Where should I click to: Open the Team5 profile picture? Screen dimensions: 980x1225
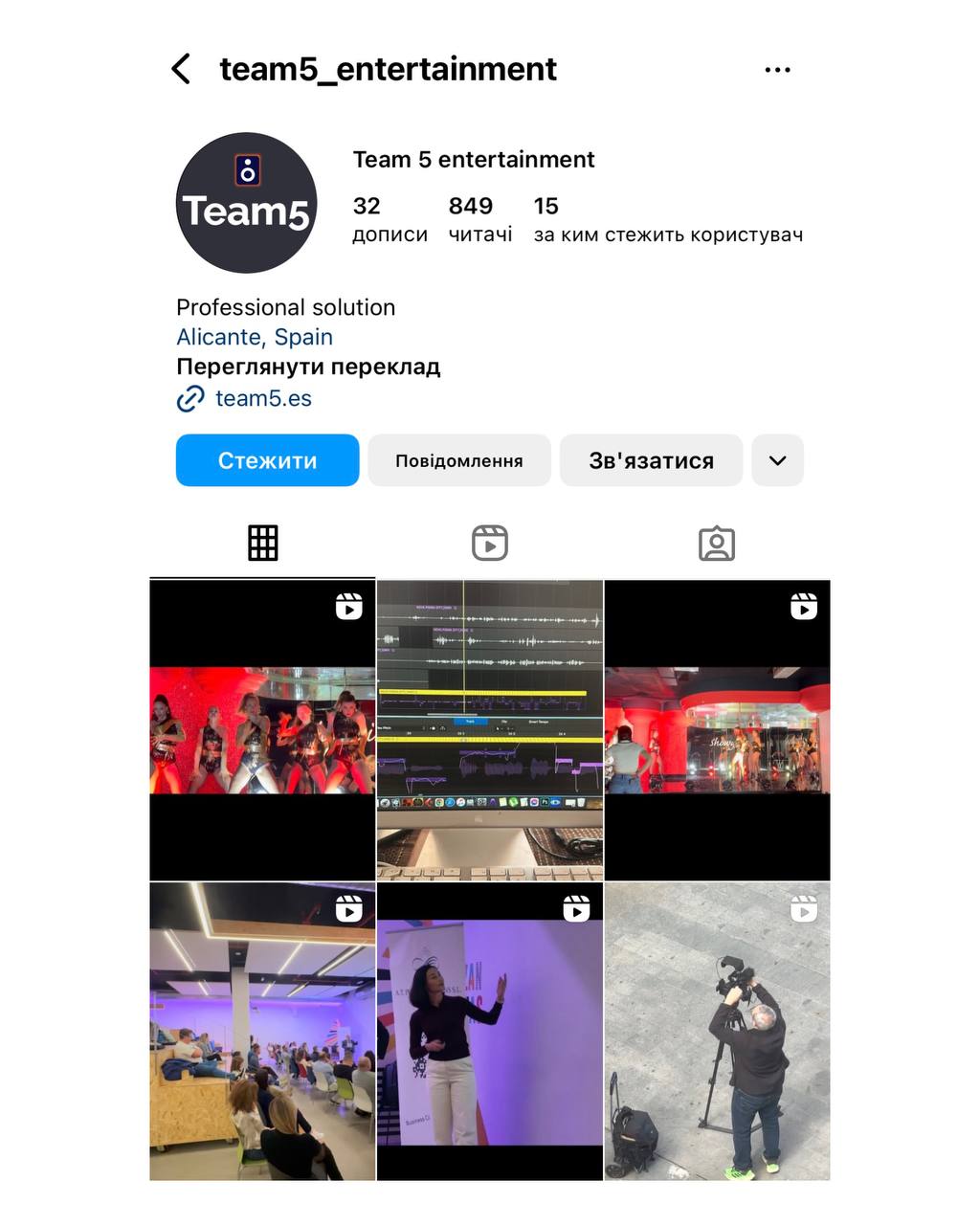tap(246, 203)
